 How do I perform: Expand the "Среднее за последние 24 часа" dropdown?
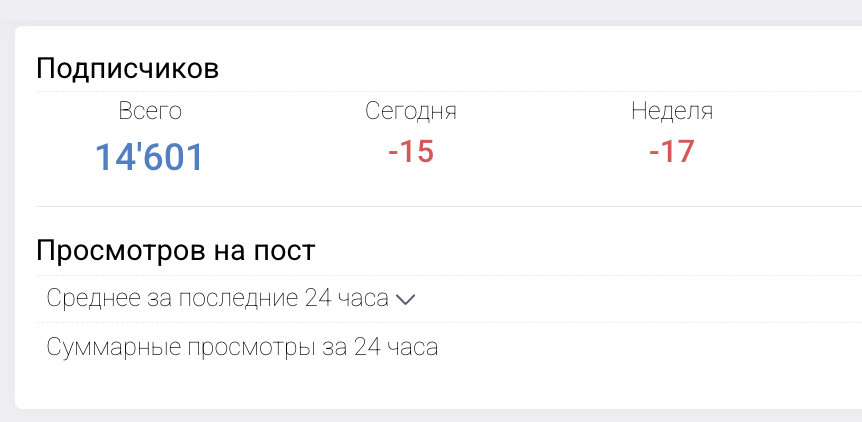(405, 299)
